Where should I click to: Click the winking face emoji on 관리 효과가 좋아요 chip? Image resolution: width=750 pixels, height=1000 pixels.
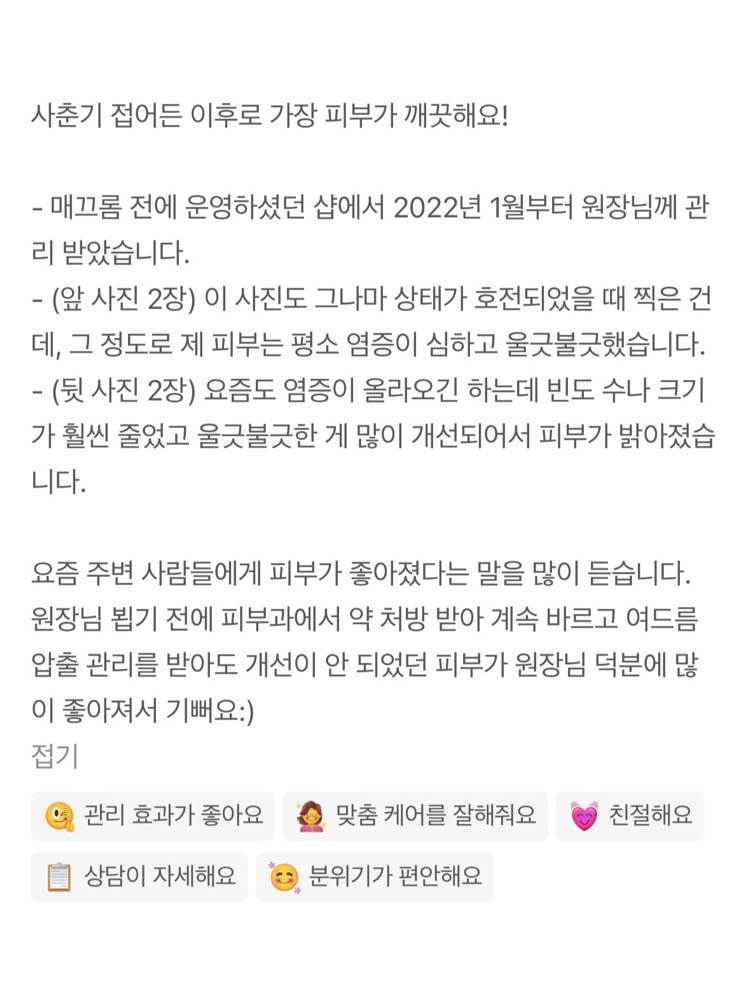point(62,817)
